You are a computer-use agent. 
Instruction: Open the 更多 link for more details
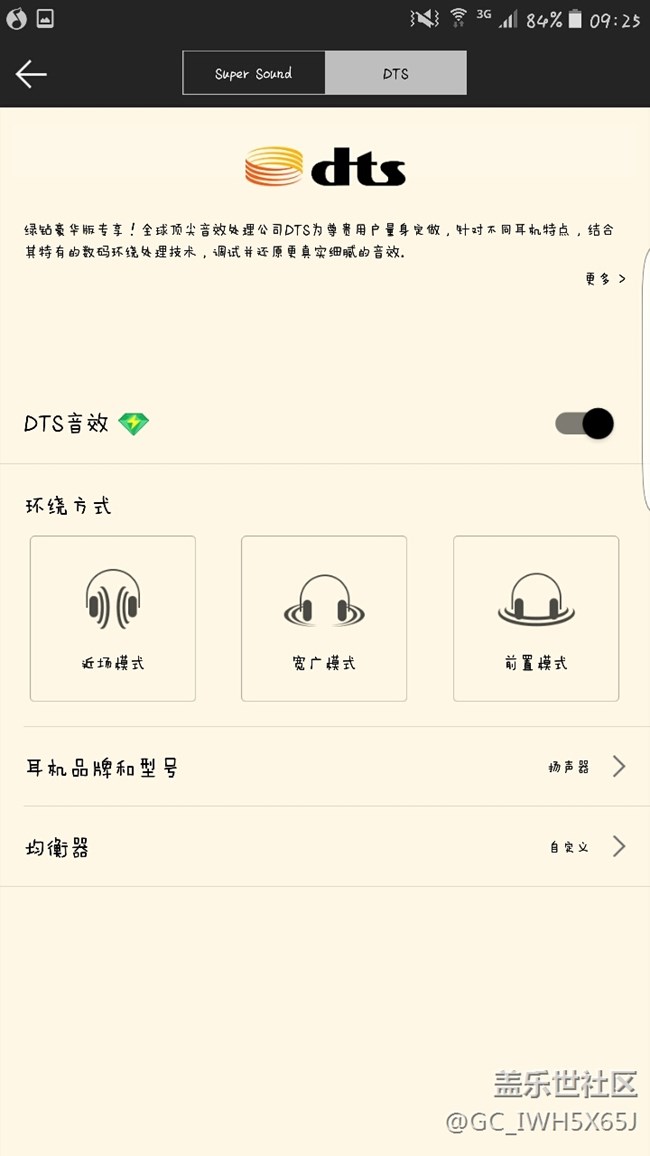[x=605, y=279]
